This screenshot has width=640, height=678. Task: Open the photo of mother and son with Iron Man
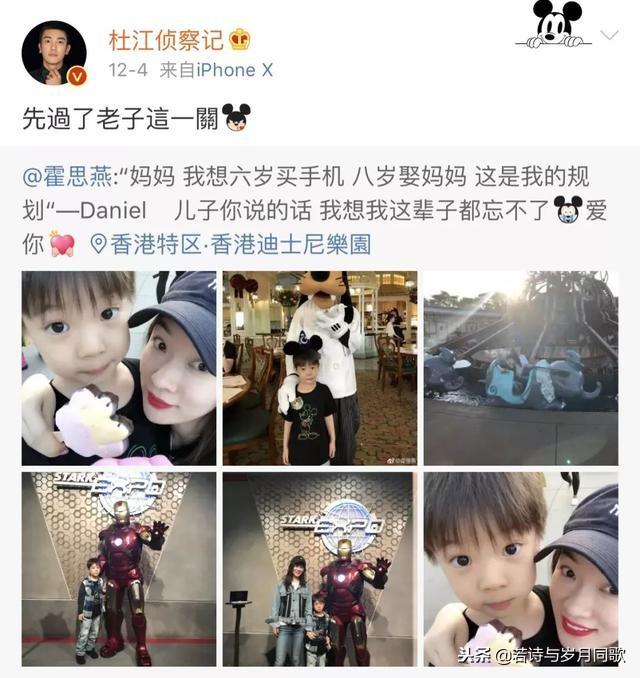click(x=320, y=568)
